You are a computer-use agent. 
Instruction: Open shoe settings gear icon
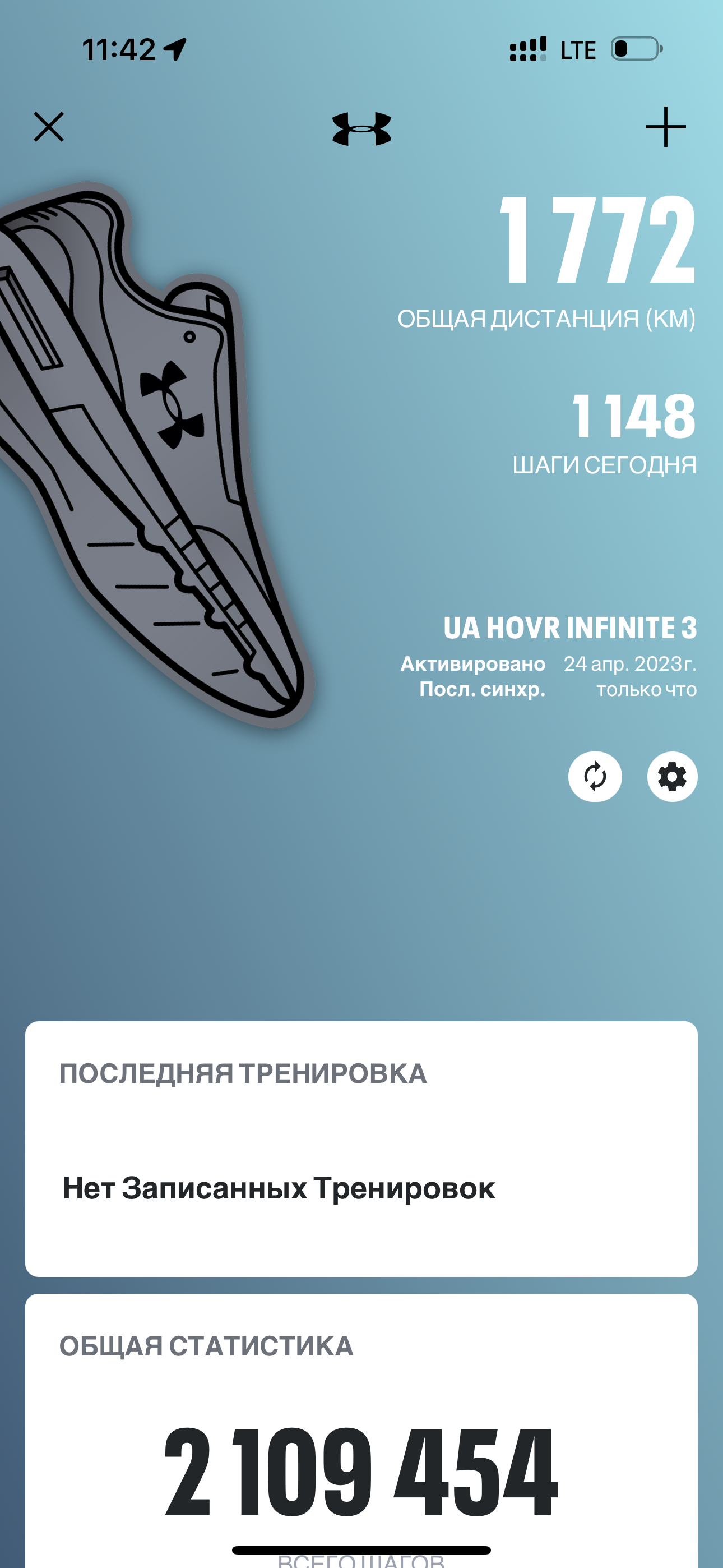pyautogui.click(x=672, y=777)
